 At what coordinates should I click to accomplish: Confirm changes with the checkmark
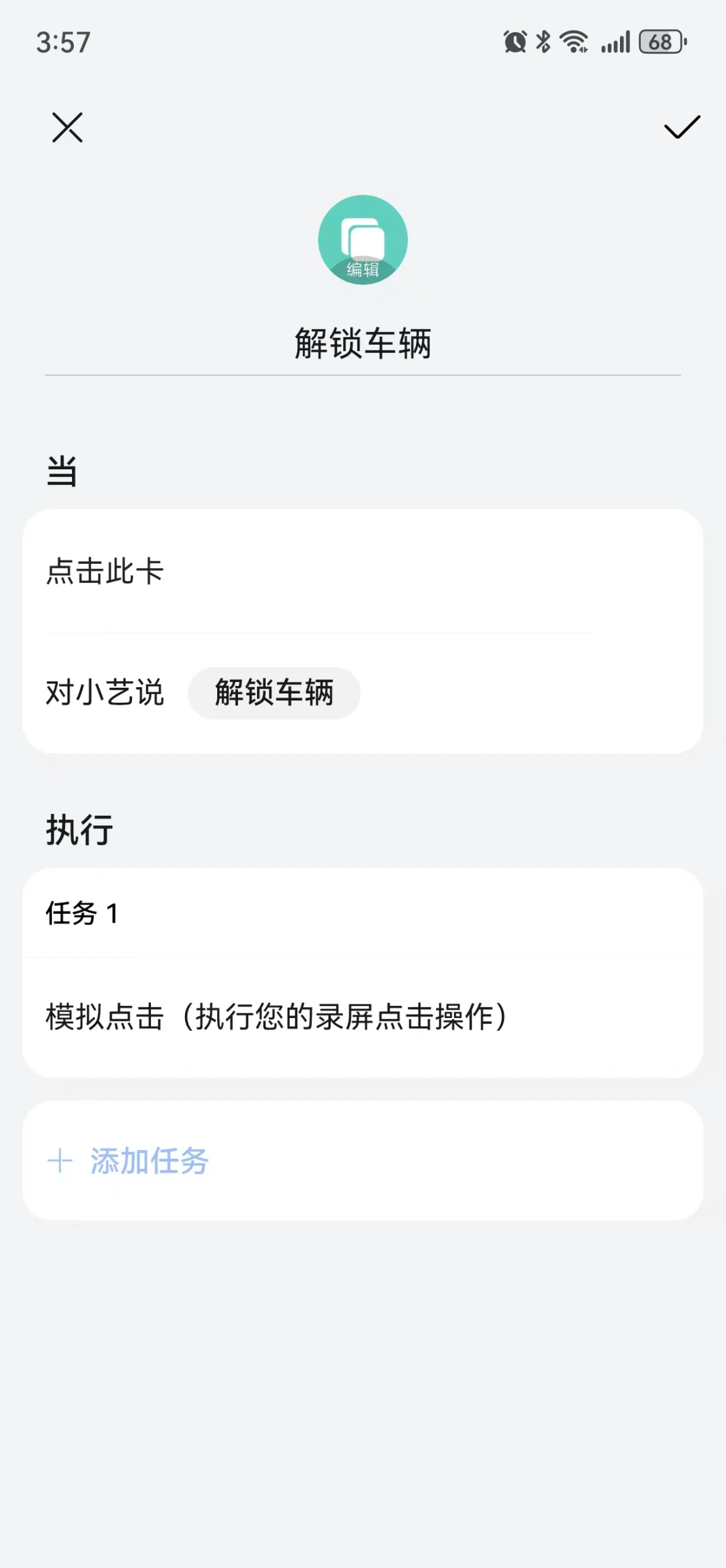point(682,127)
